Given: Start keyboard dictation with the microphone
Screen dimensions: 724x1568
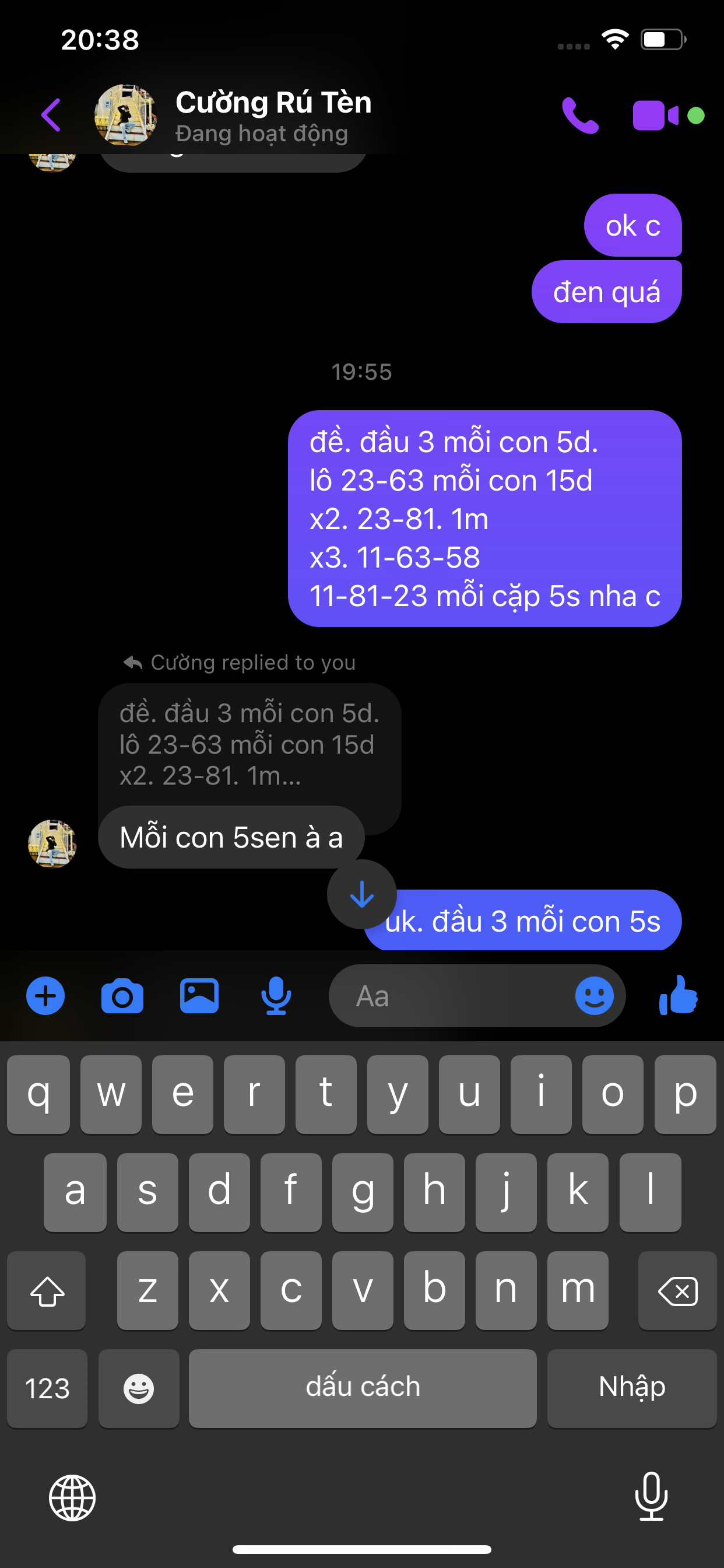Looking at the screenshot, I should pyautogui.click(x=651, y=1496).
